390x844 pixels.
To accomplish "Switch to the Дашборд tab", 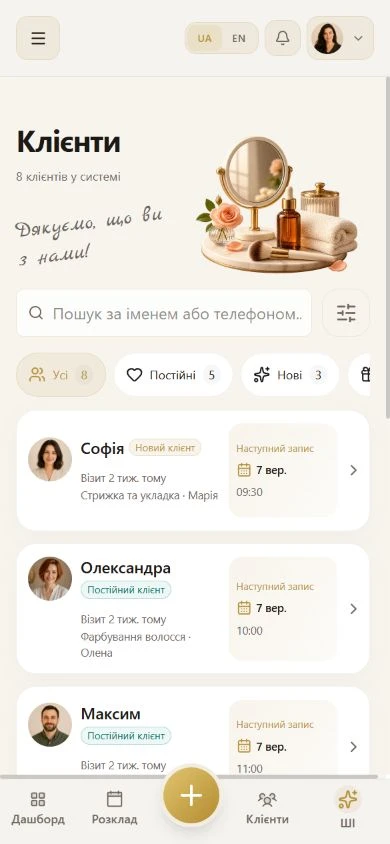I will point(38,807).
